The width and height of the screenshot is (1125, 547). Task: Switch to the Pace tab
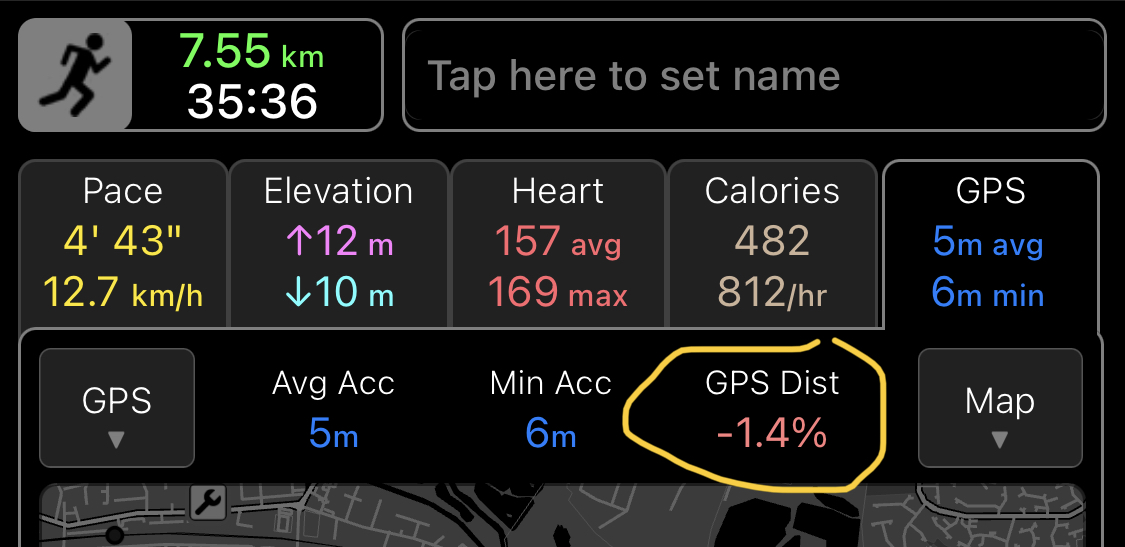point(123,243)
